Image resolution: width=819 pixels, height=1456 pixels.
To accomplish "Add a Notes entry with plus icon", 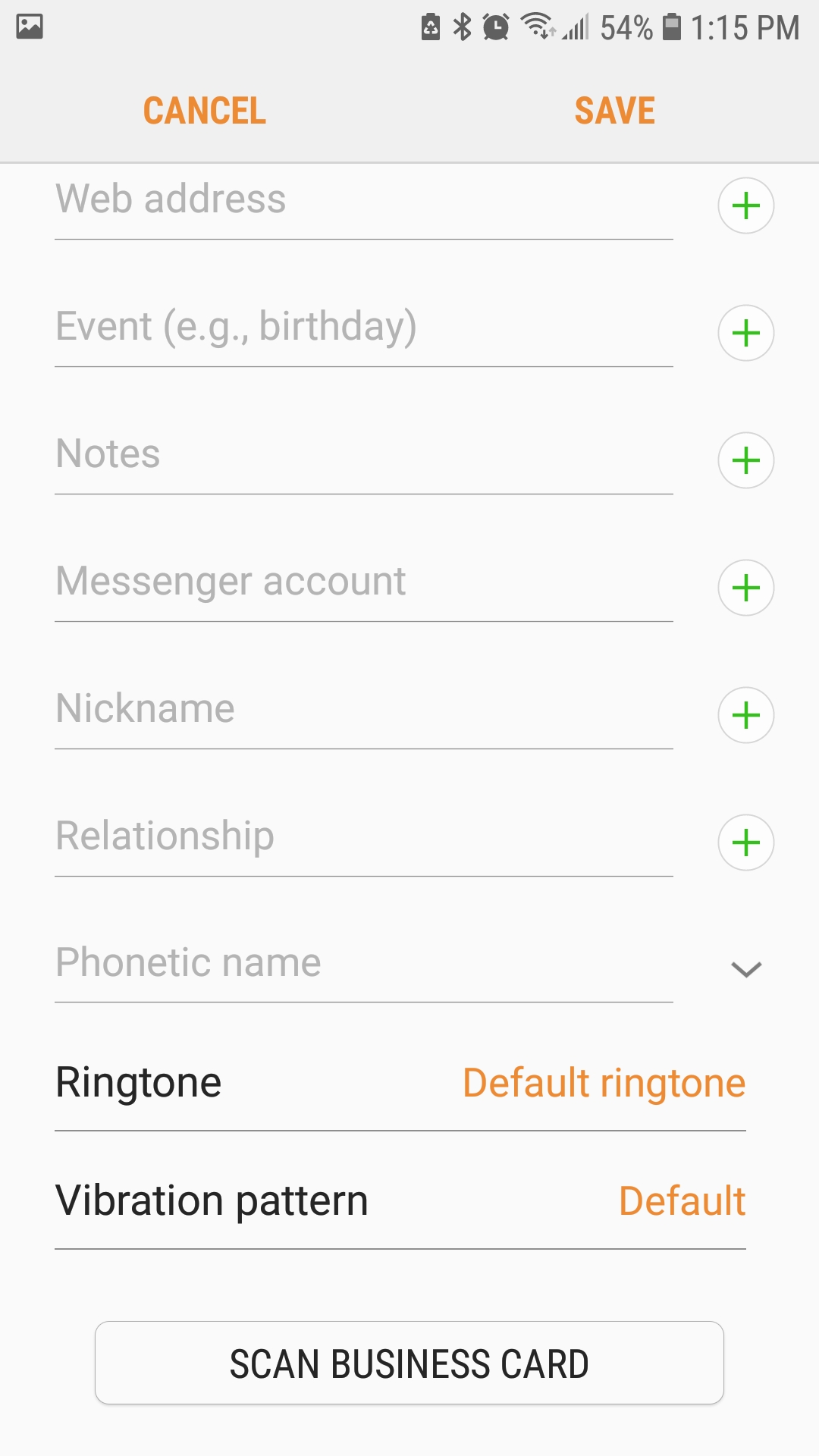I will coord(746,460).
